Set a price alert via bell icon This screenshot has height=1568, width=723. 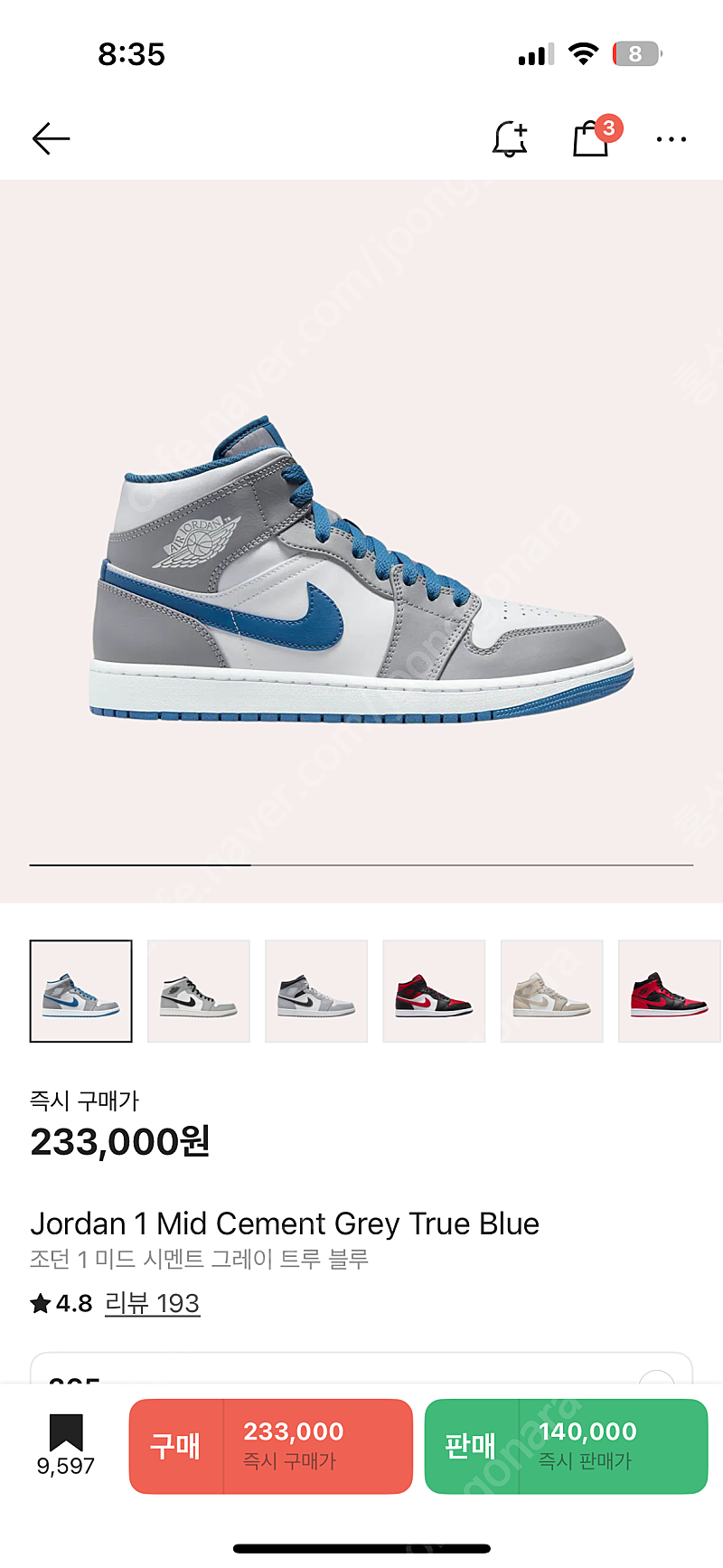click(x=510, y=138)
